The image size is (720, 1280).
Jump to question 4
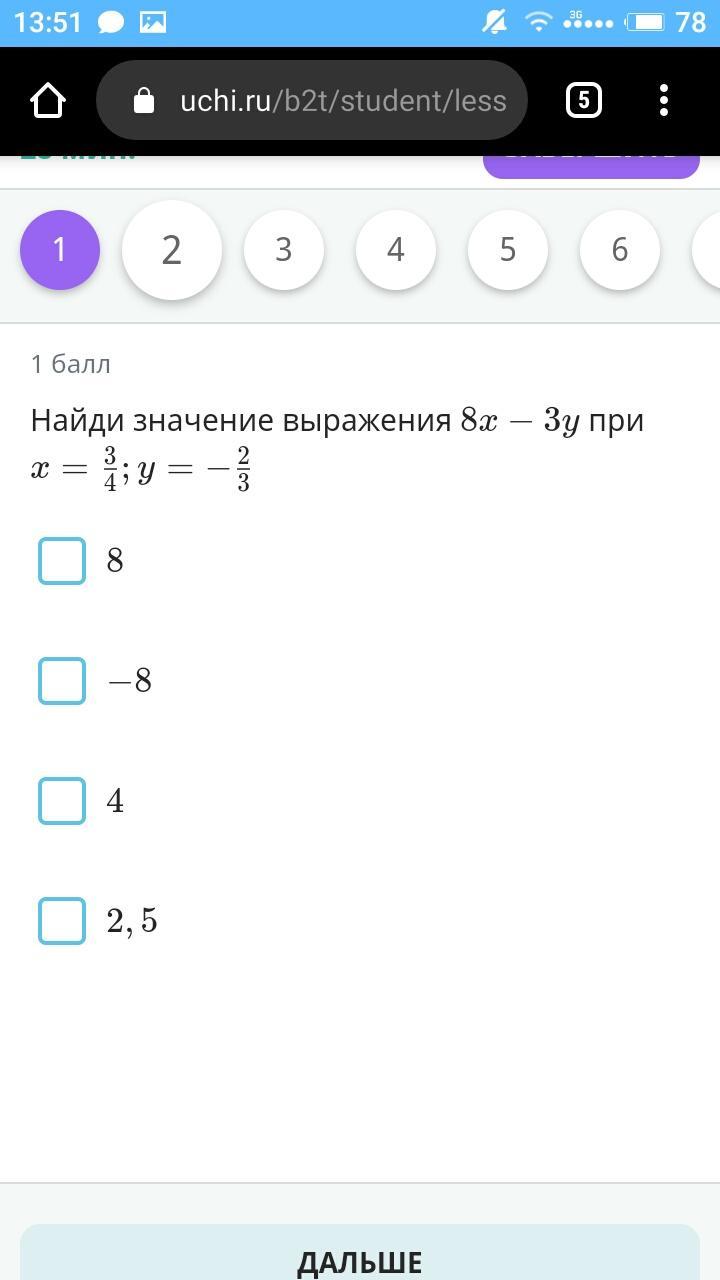click(x=396, y=250)
